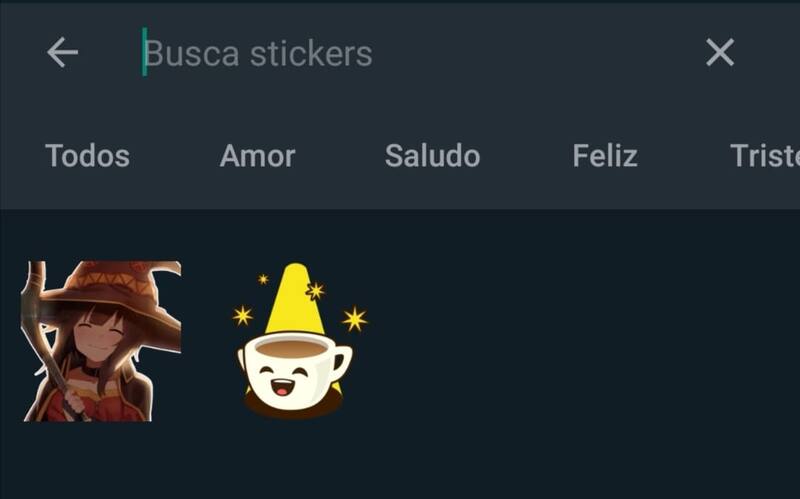Open the Feliz sticker category
Screen dimensions: 800x499
click(x=605, y=156)
